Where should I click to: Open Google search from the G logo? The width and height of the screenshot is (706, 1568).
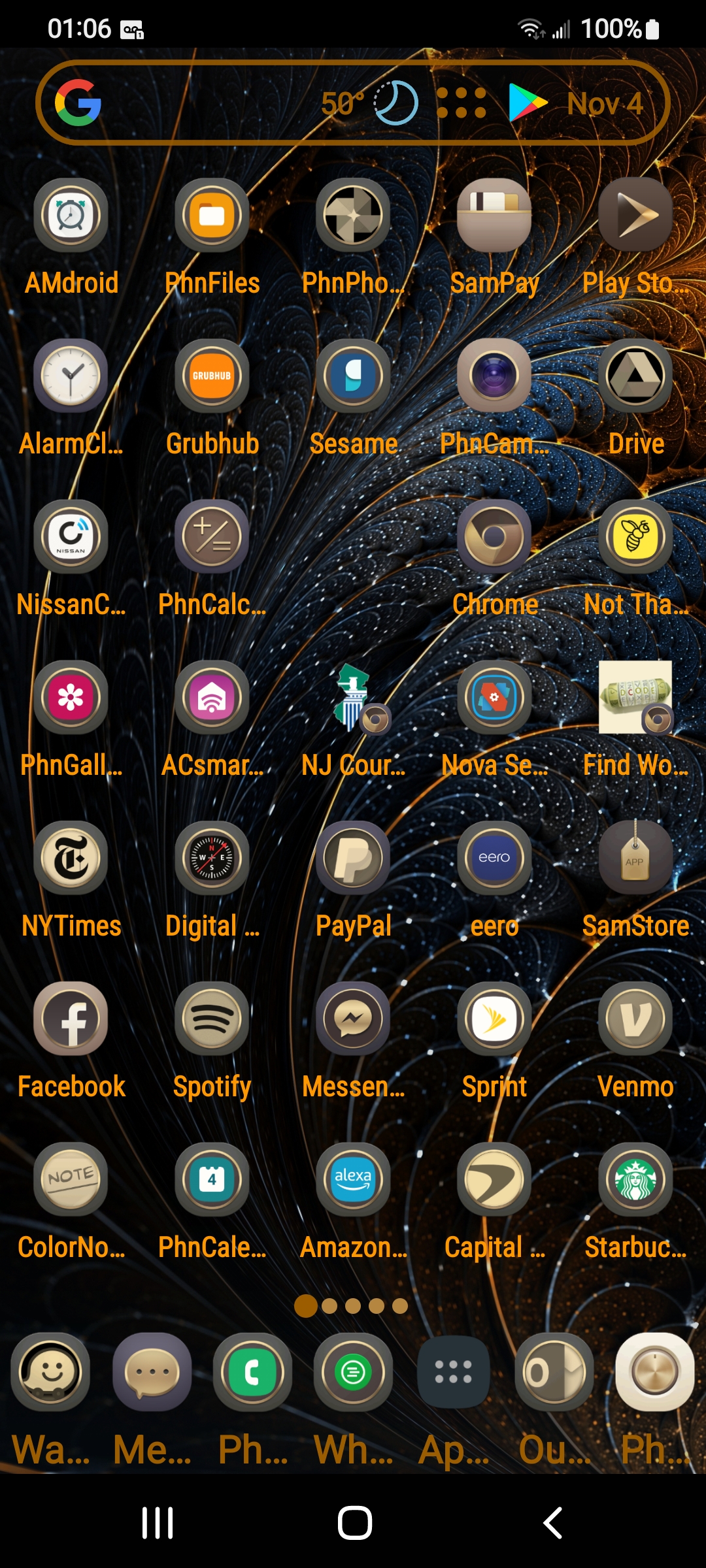(78, 103)
